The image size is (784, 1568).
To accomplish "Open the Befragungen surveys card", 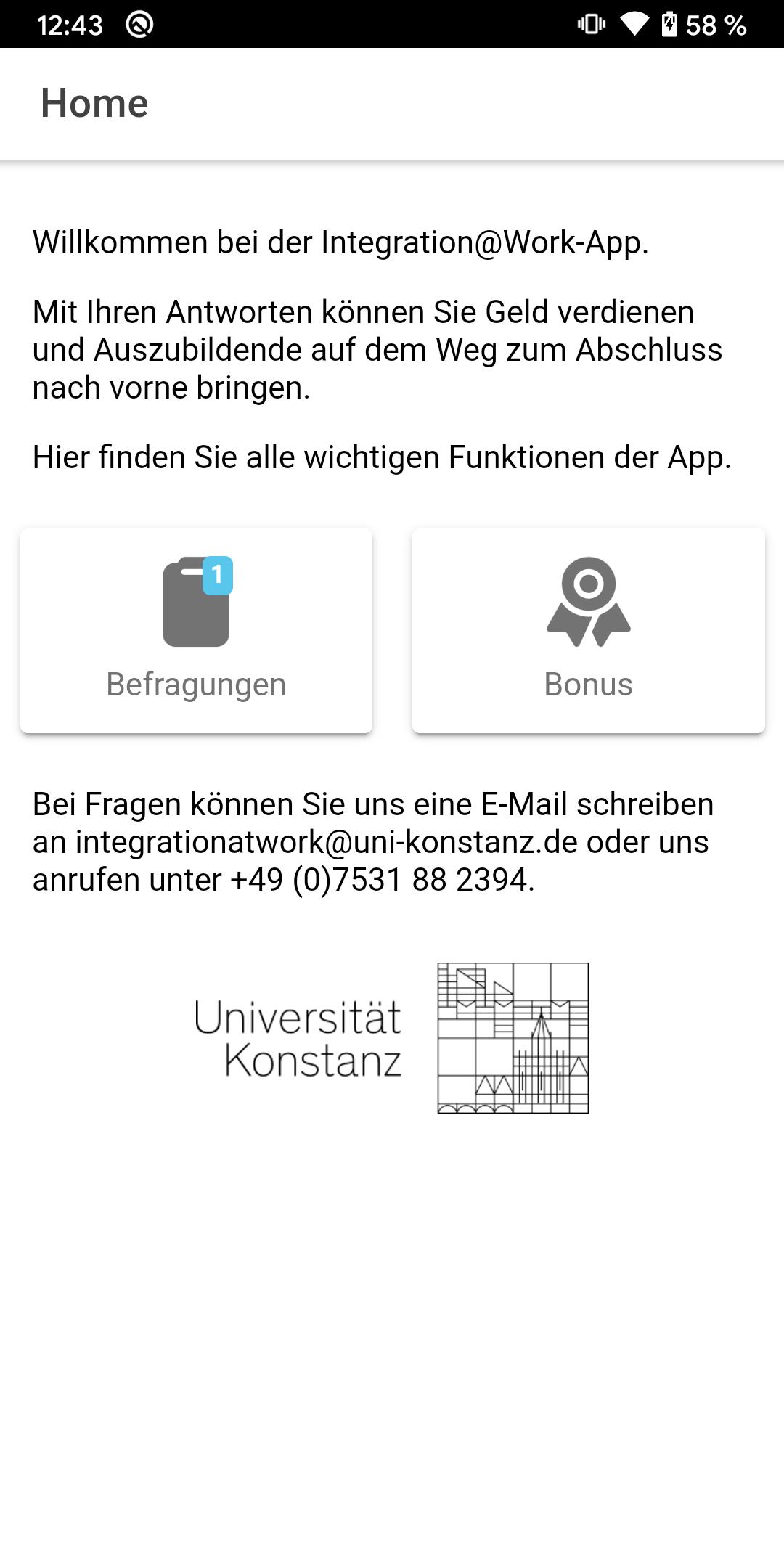I will click(196, 630).
